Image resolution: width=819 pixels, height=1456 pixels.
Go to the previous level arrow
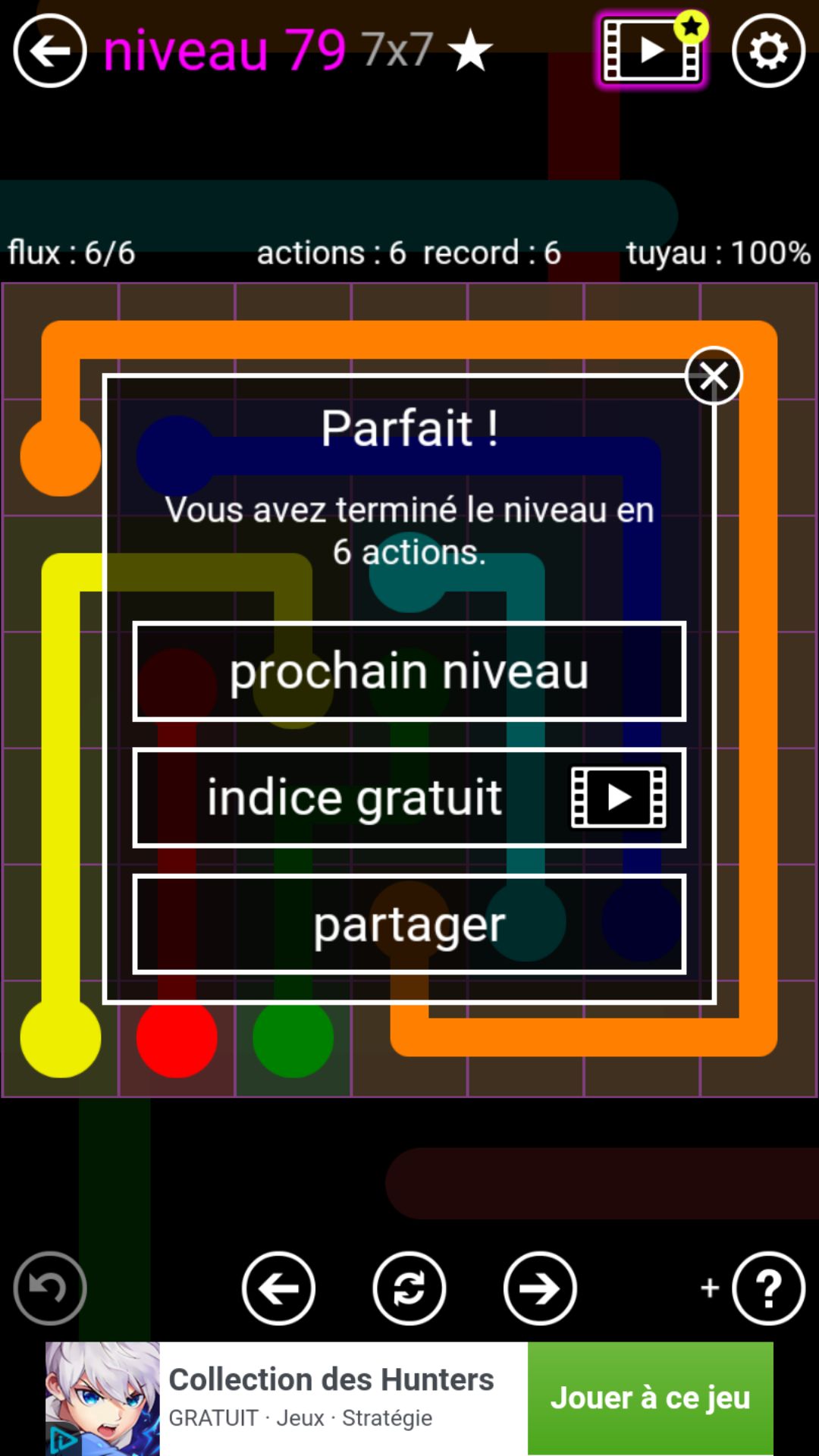(278, 1288)
